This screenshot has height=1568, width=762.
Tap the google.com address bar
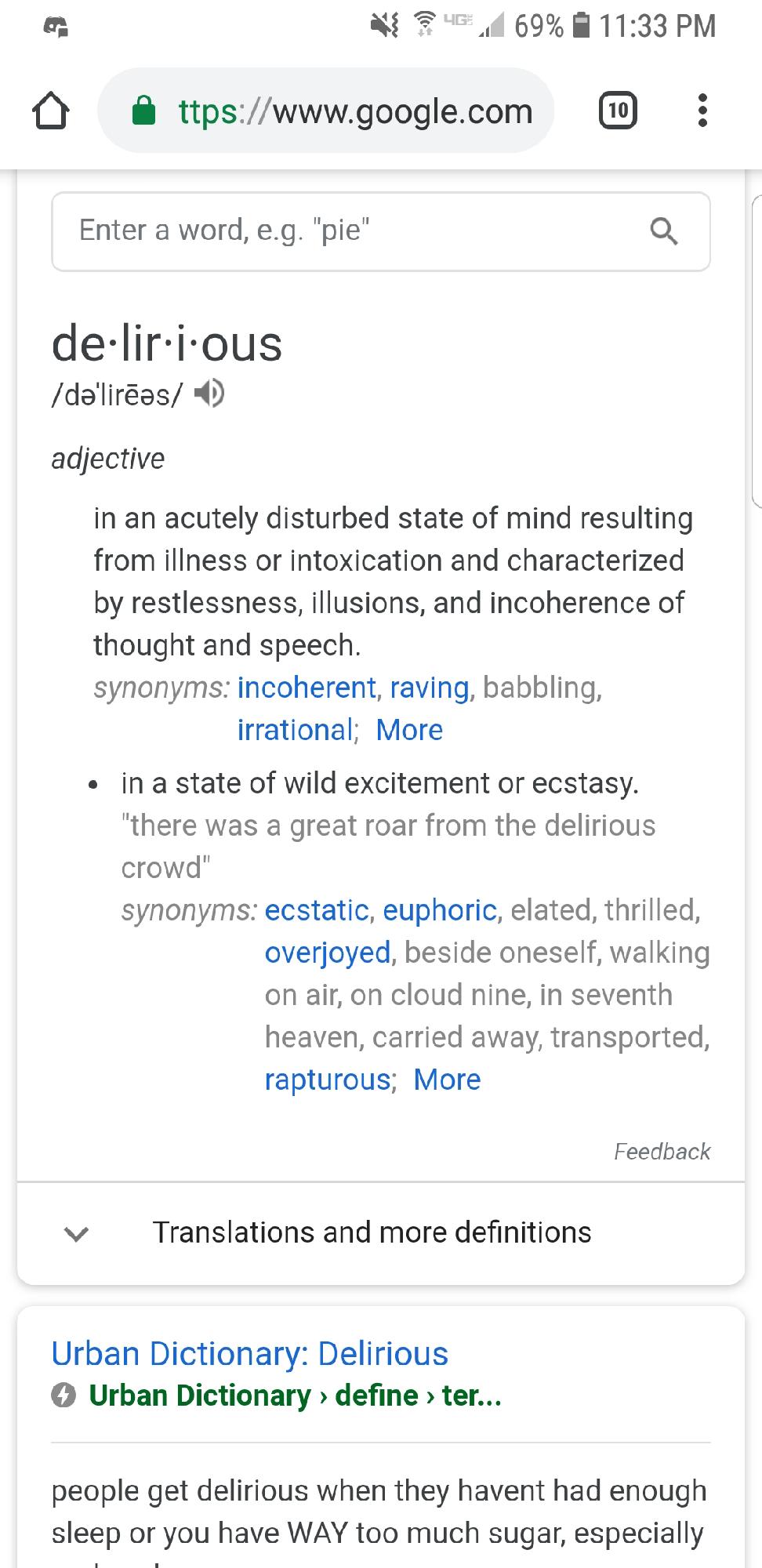326,111
